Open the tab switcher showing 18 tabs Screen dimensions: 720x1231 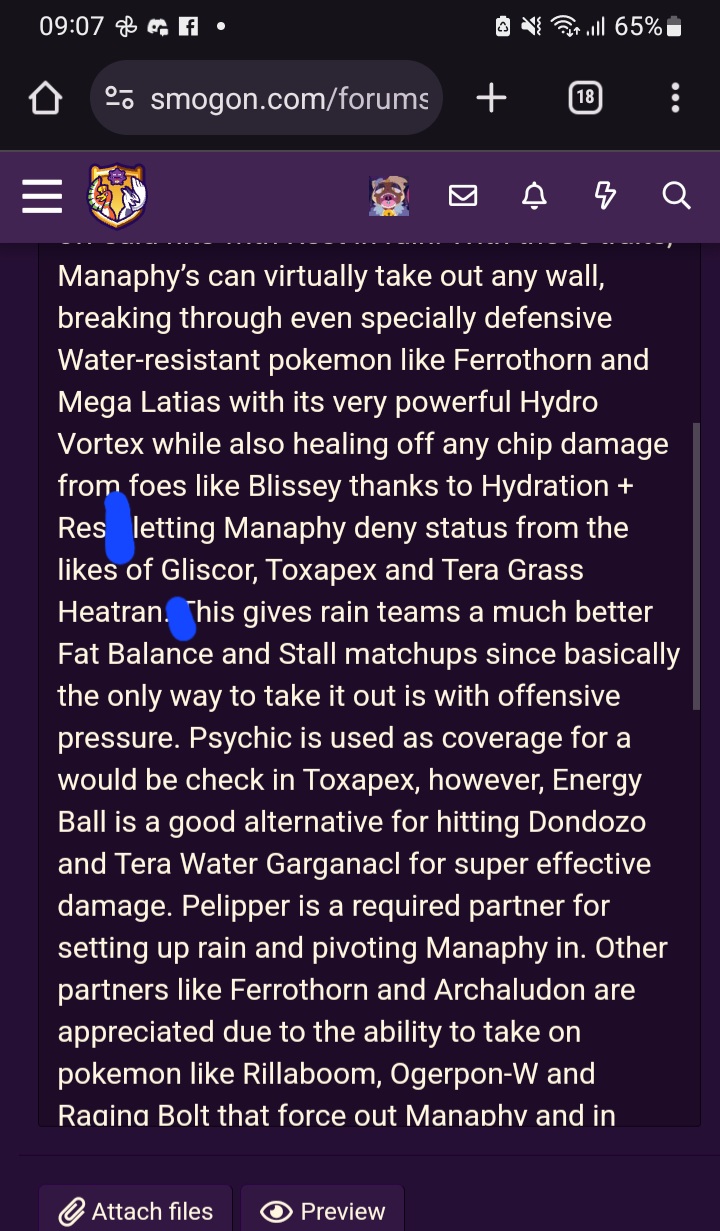click(585, 98)
